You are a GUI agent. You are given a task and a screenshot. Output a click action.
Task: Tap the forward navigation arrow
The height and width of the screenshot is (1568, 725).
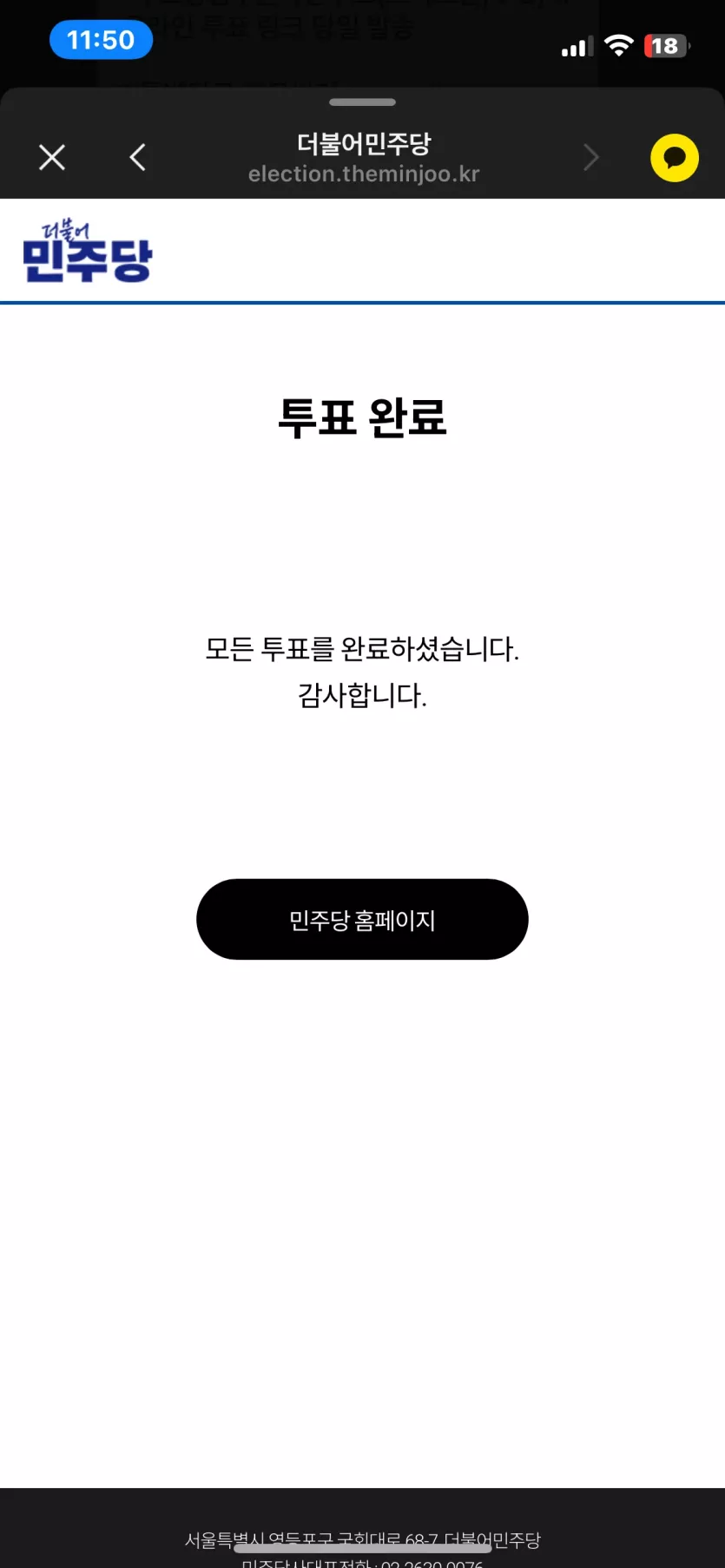coord(591,157)
